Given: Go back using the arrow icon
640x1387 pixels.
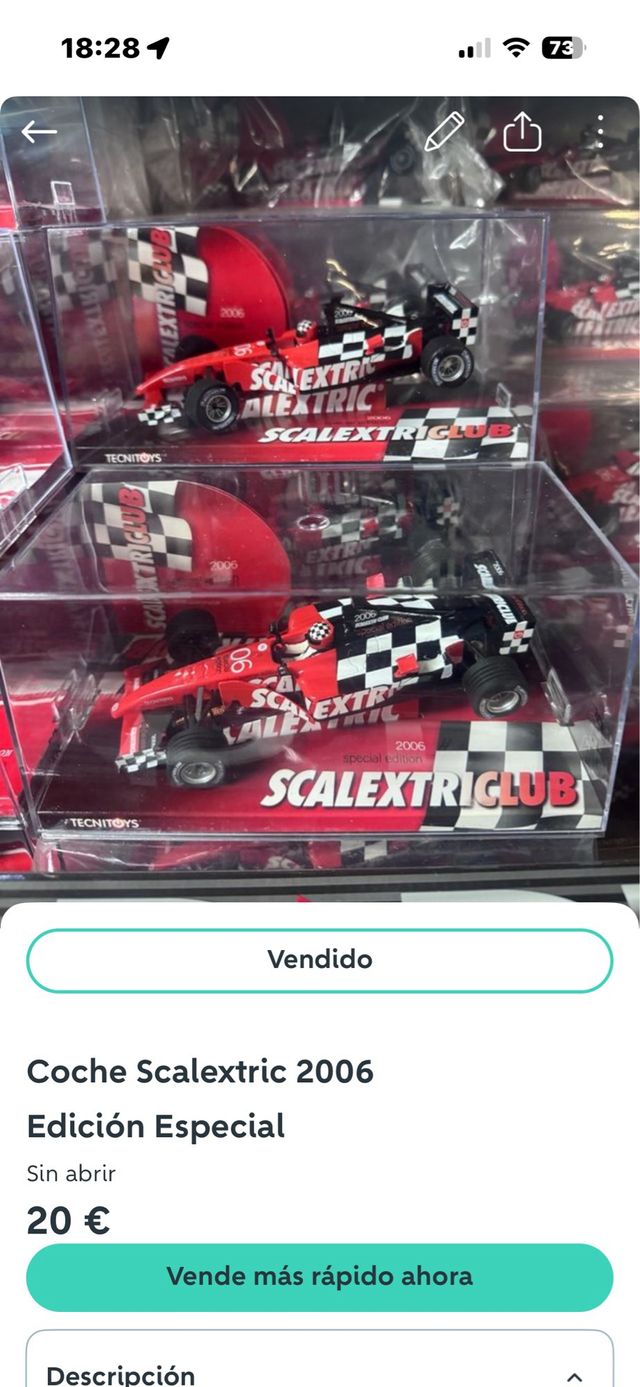Looking at the screenshot, I should click(39, 132).
